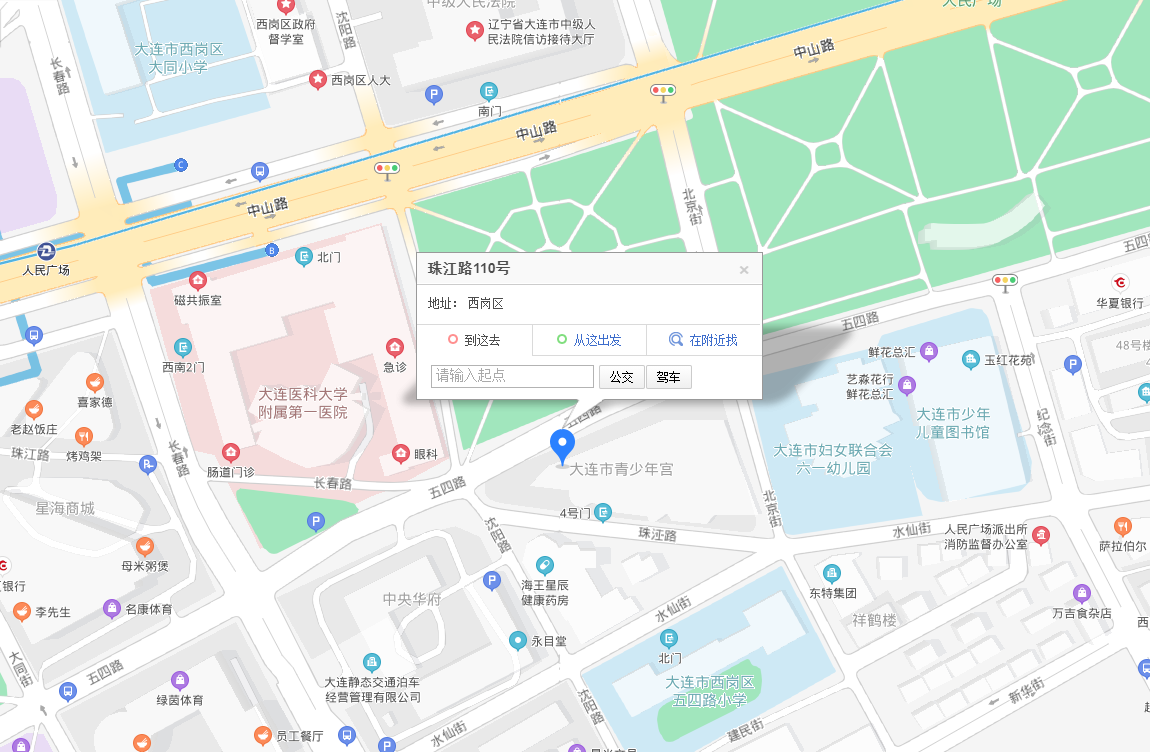
Task: Open the 华夏银行 bank marker
Action: (1119, 283)
